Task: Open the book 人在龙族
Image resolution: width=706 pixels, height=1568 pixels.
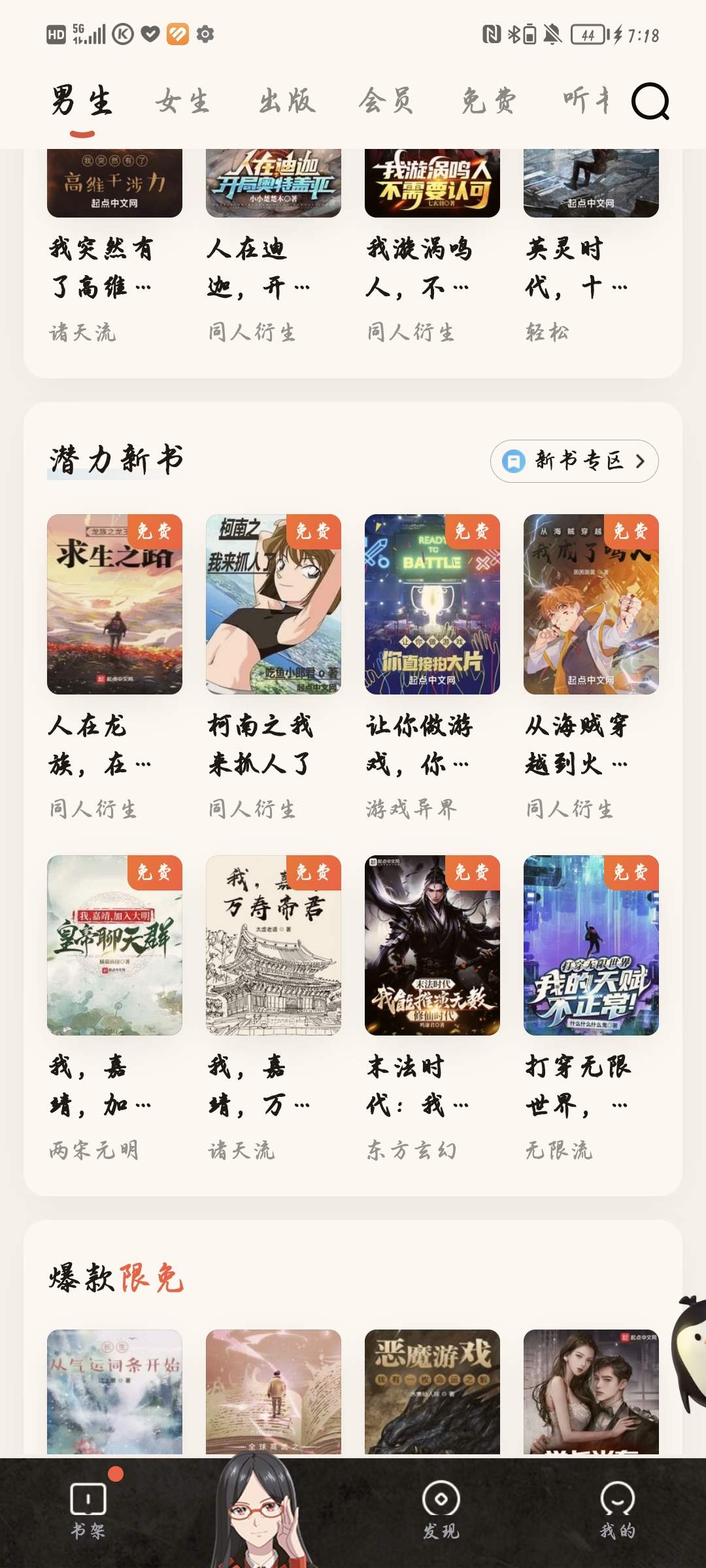Action: click(x=114, y=604)
